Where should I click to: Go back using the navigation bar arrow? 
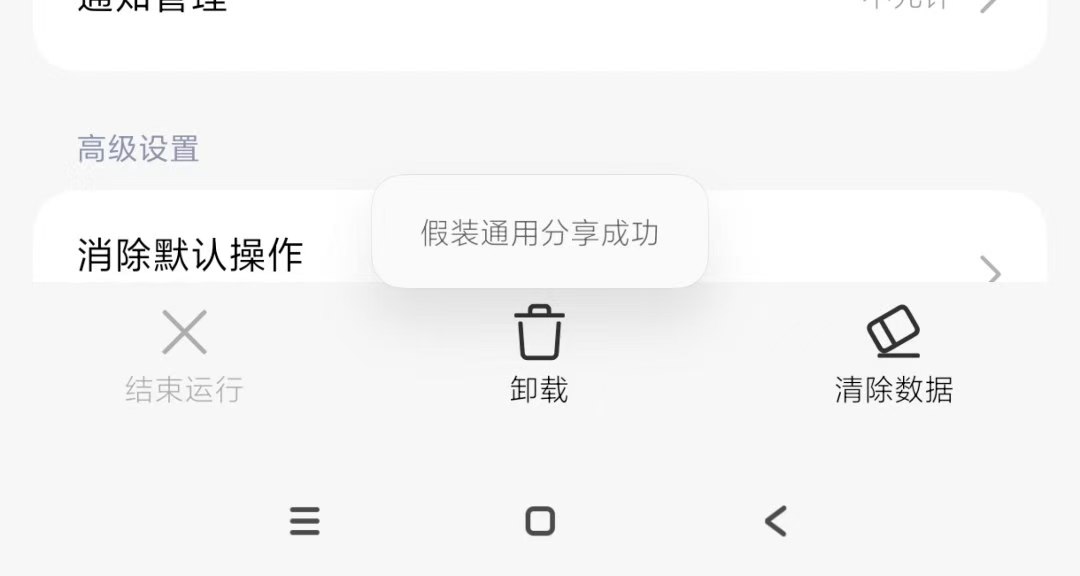coord(775,521)
